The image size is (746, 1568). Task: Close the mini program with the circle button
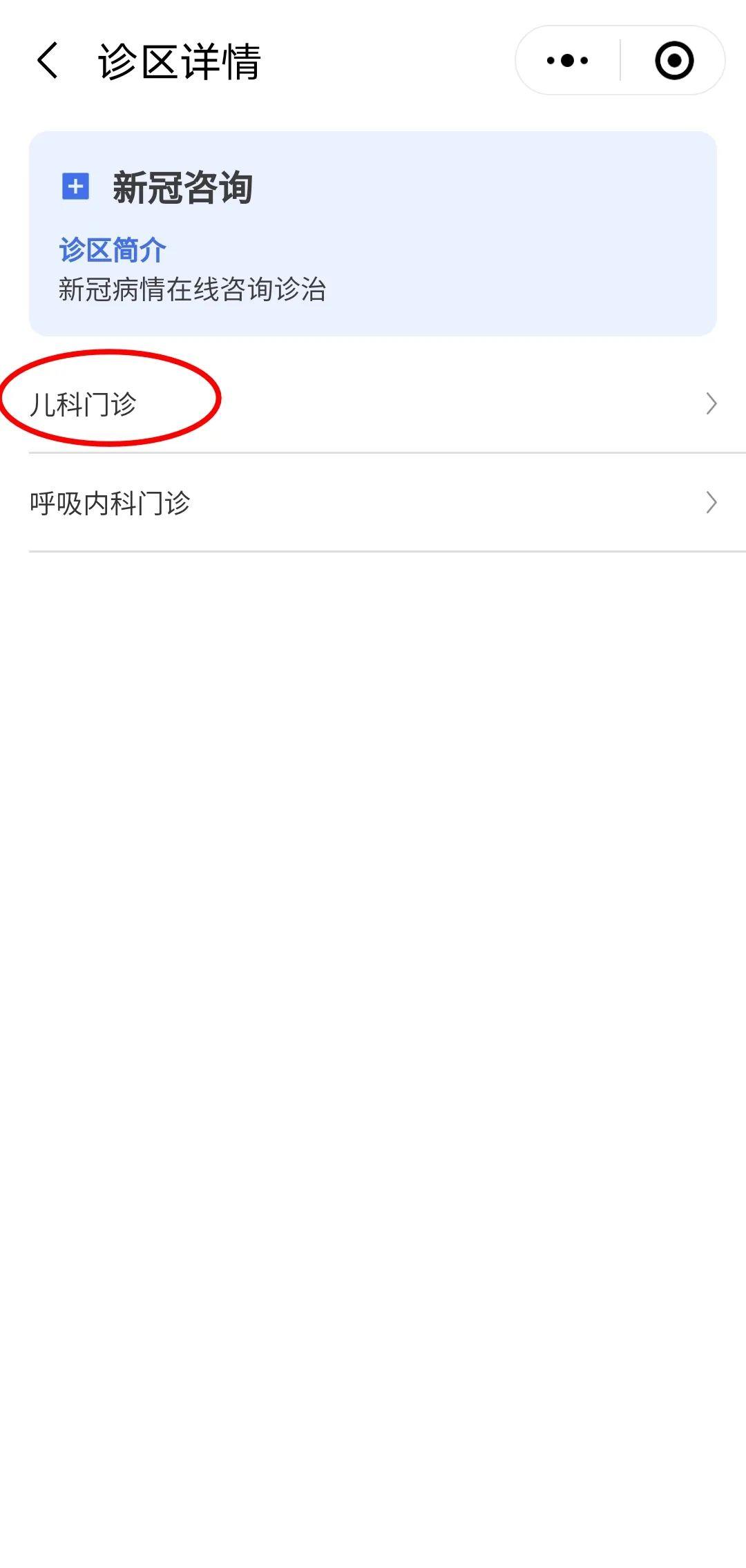tap(673, 61)
